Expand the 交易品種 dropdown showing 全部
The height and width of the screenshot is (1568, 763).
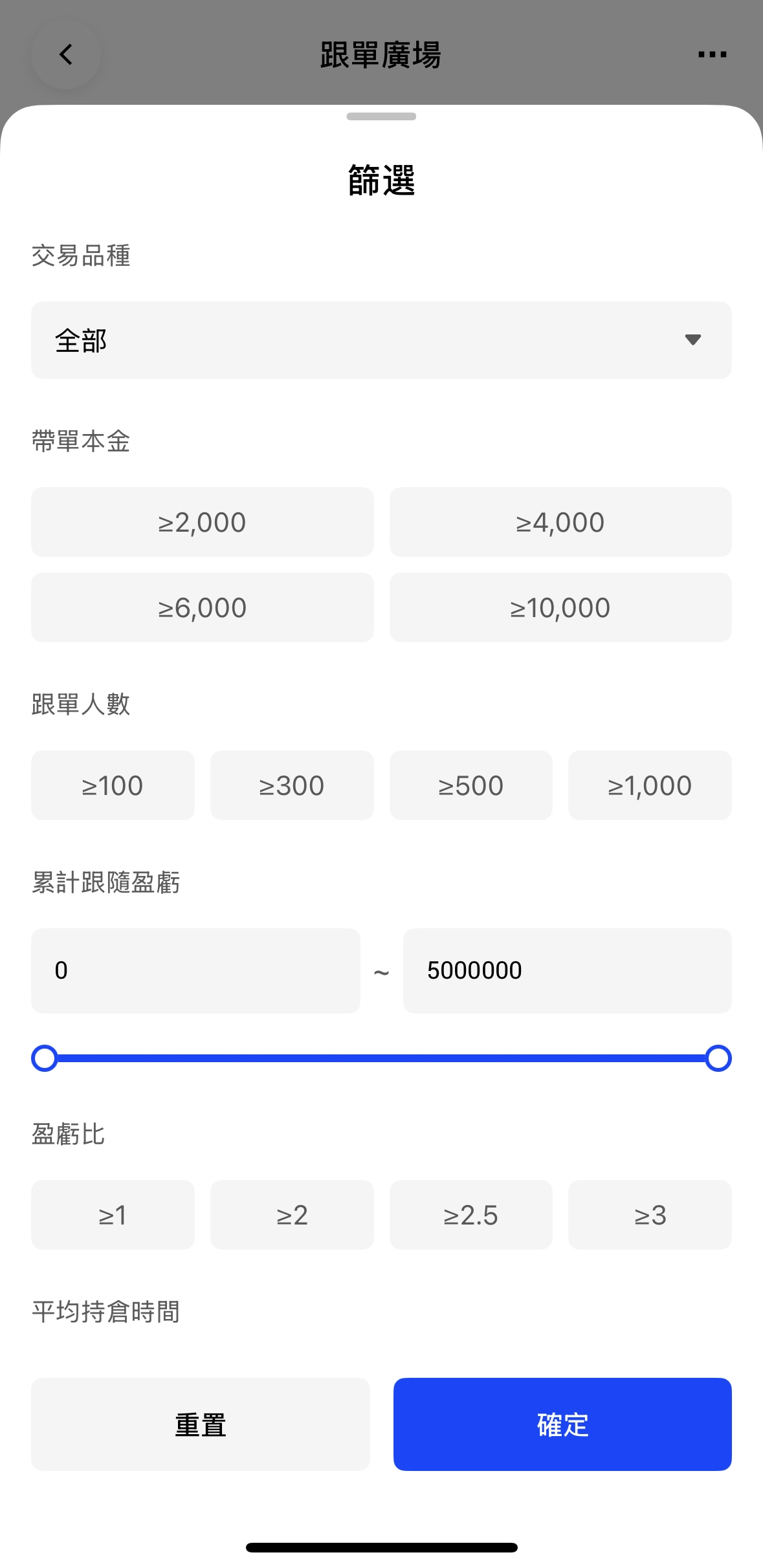pyautogui.click(x=381, y=340)
